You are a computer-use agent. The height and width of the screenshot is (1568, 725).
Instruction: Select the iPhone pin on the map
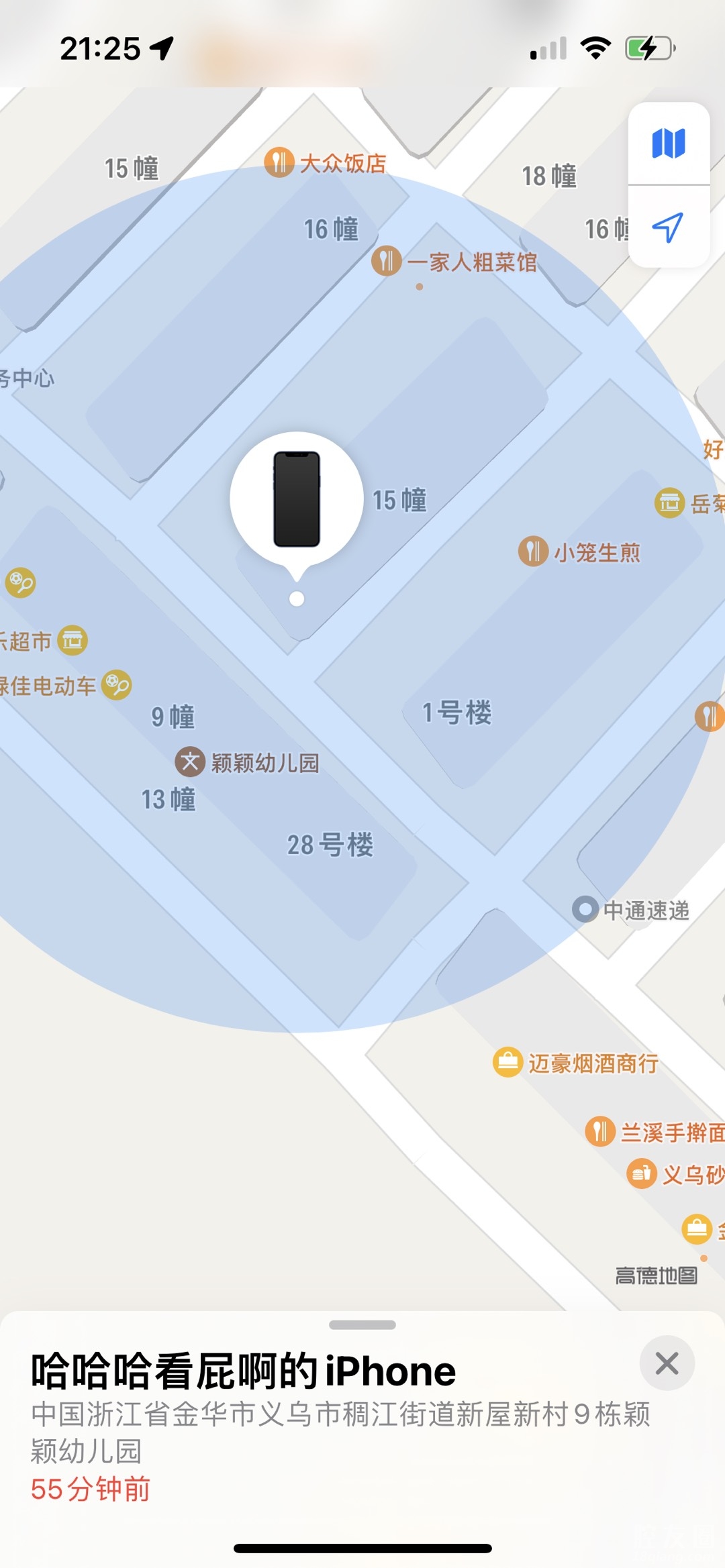[297, 499]
